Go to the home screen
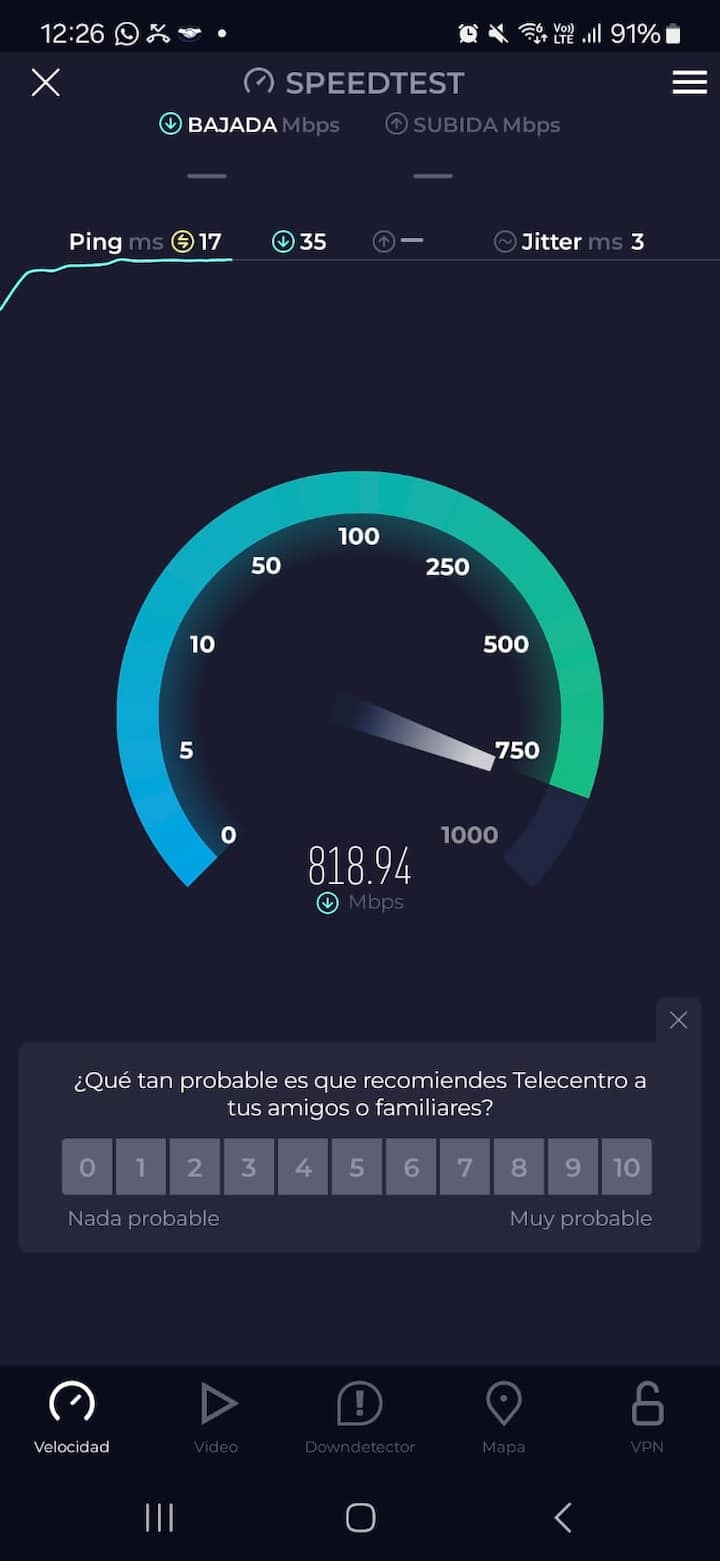The image size is (720, 1561). 360,1517
